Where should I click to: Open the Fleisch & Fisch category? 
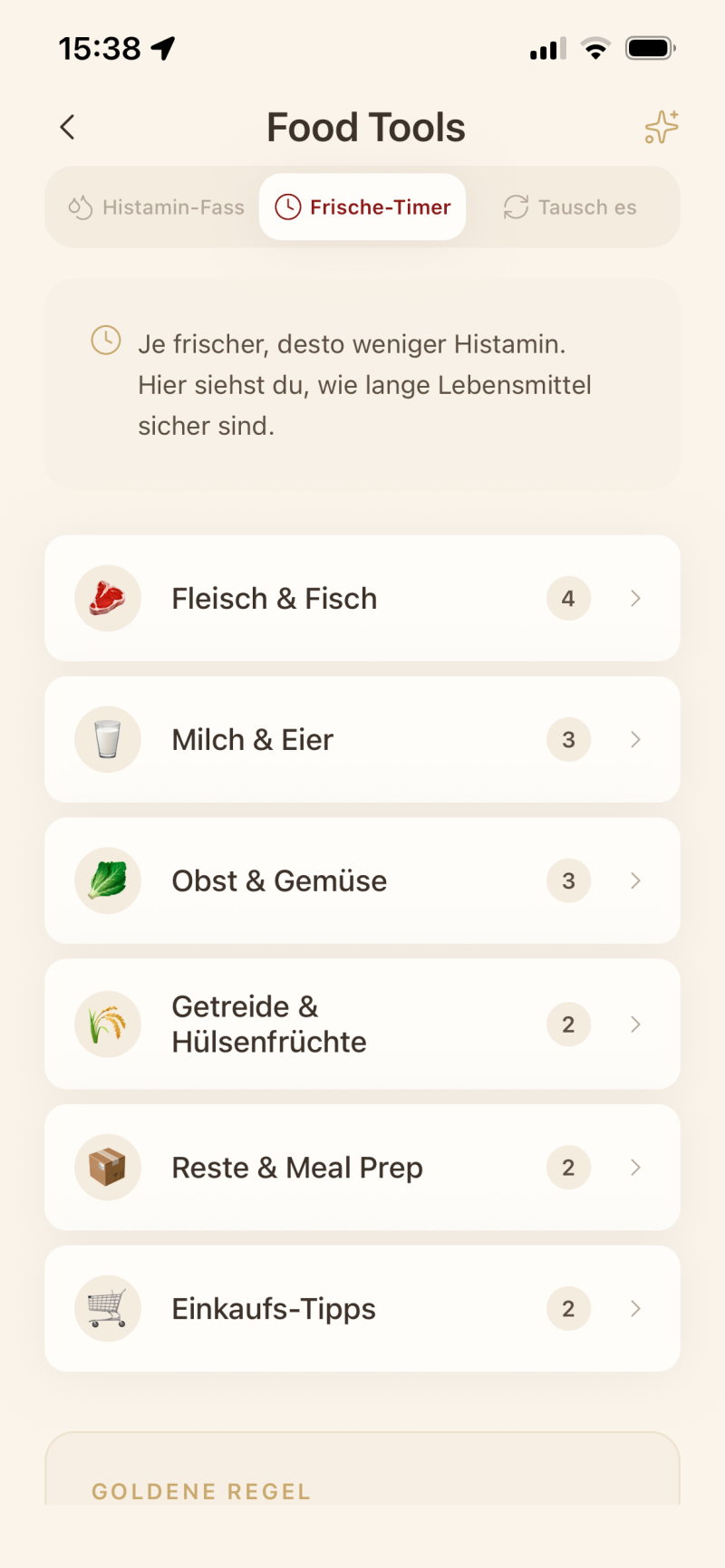[362, 598]
